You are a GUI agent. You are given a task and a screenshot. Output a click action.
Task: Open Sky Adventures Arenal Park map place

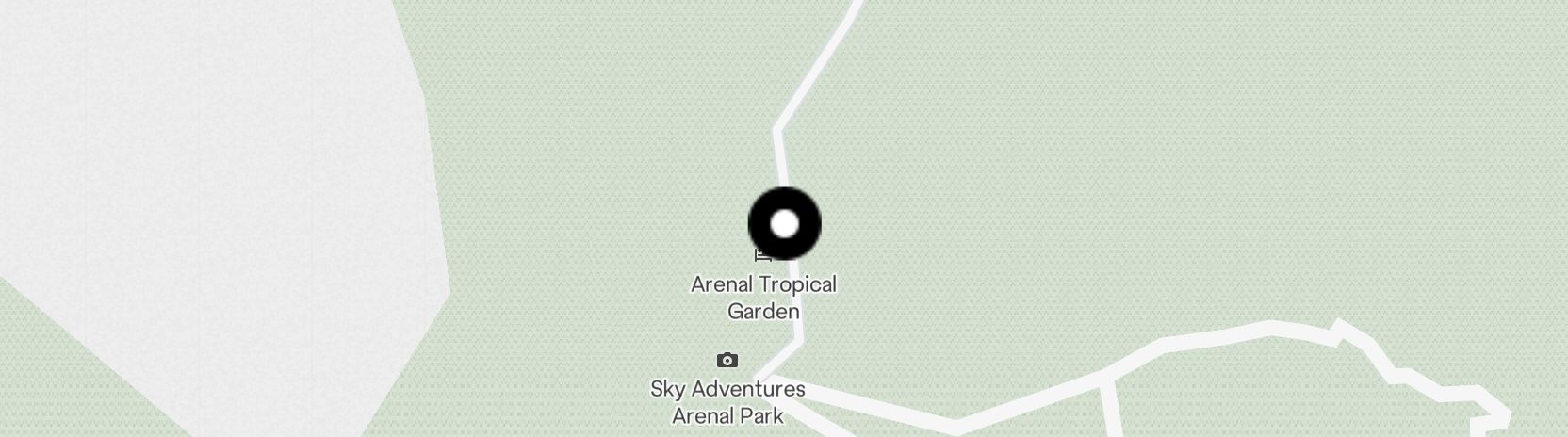(727, 390)
